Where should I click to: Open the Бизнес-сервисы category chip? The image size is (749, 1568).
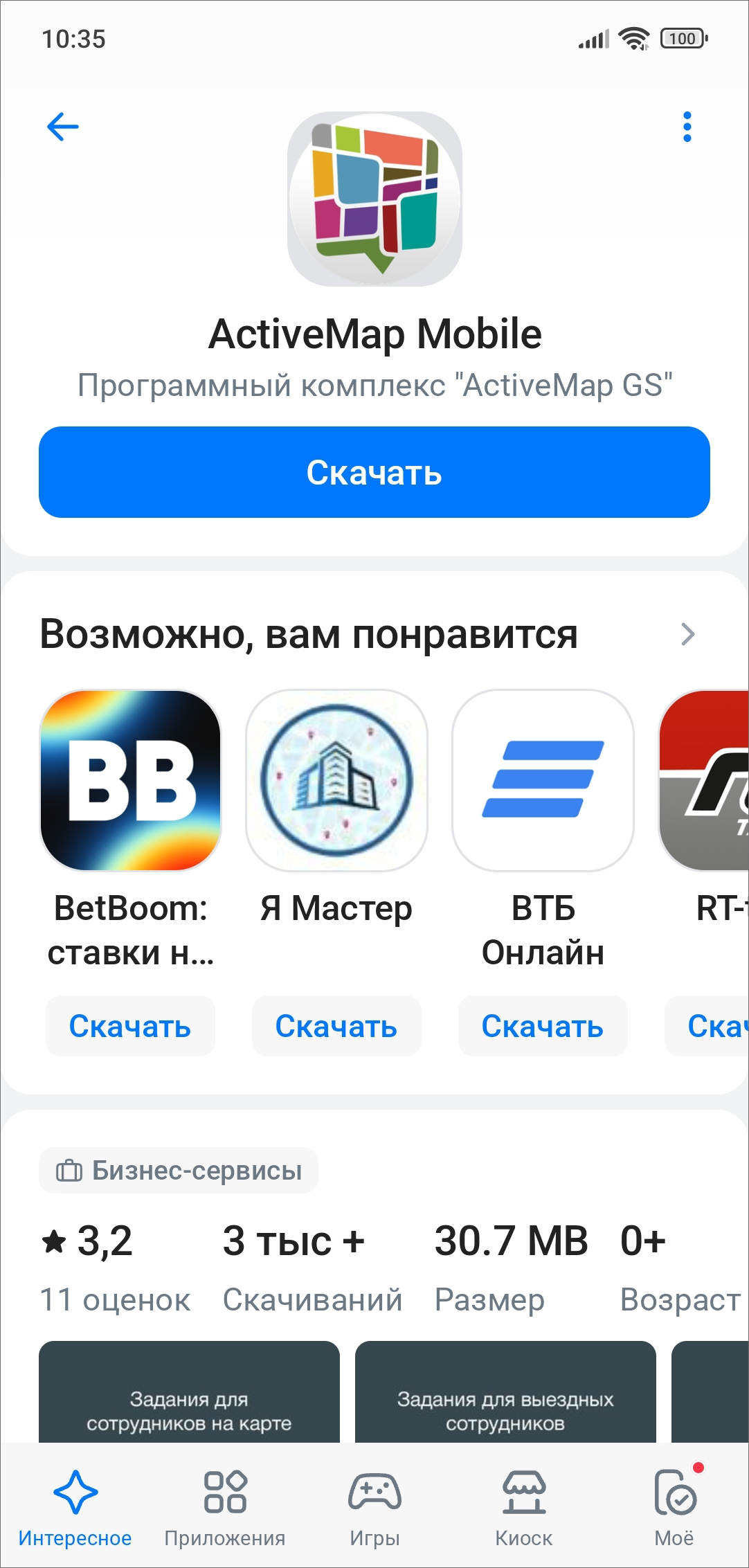179,1171
